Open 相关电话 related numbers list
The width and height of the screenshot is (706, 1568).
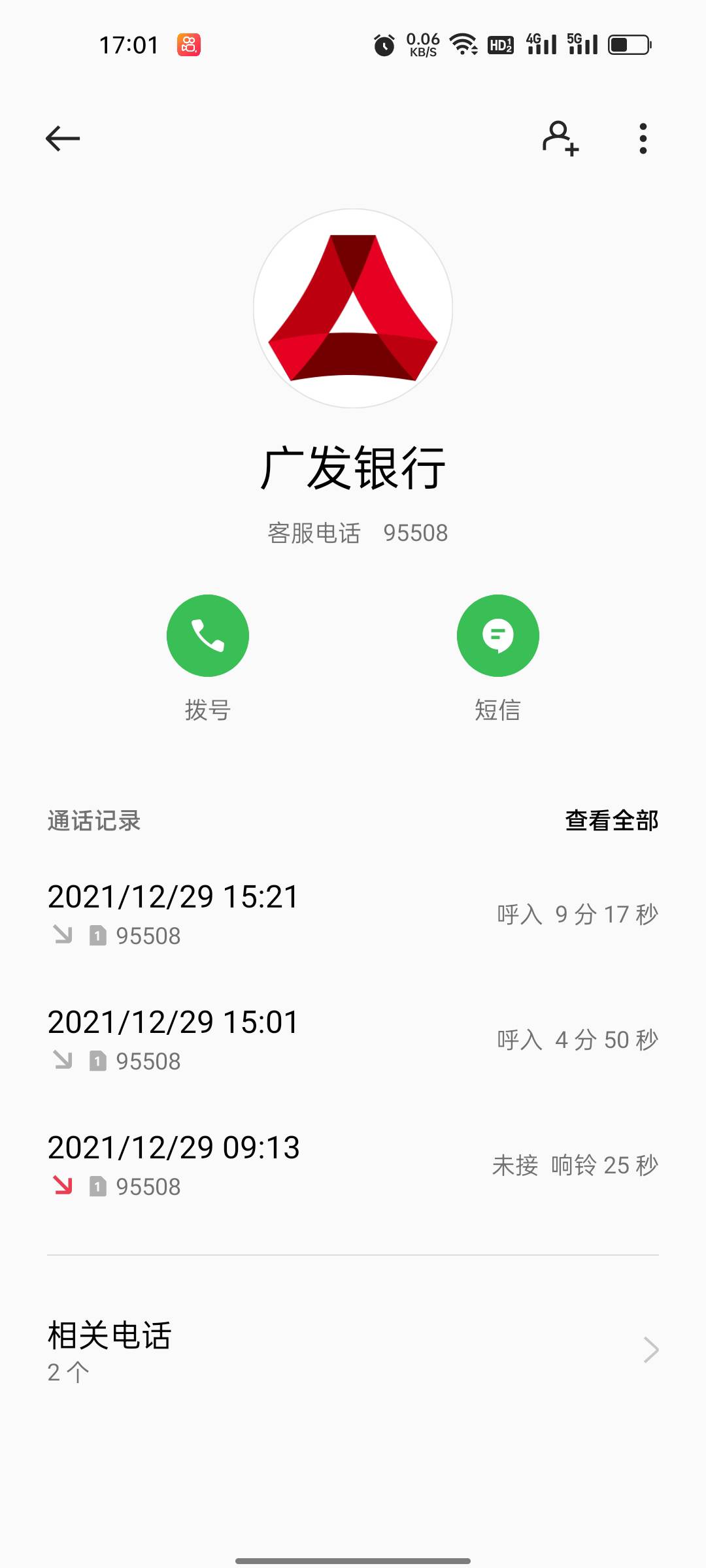pyautogui.click(x=353, y=1350)
